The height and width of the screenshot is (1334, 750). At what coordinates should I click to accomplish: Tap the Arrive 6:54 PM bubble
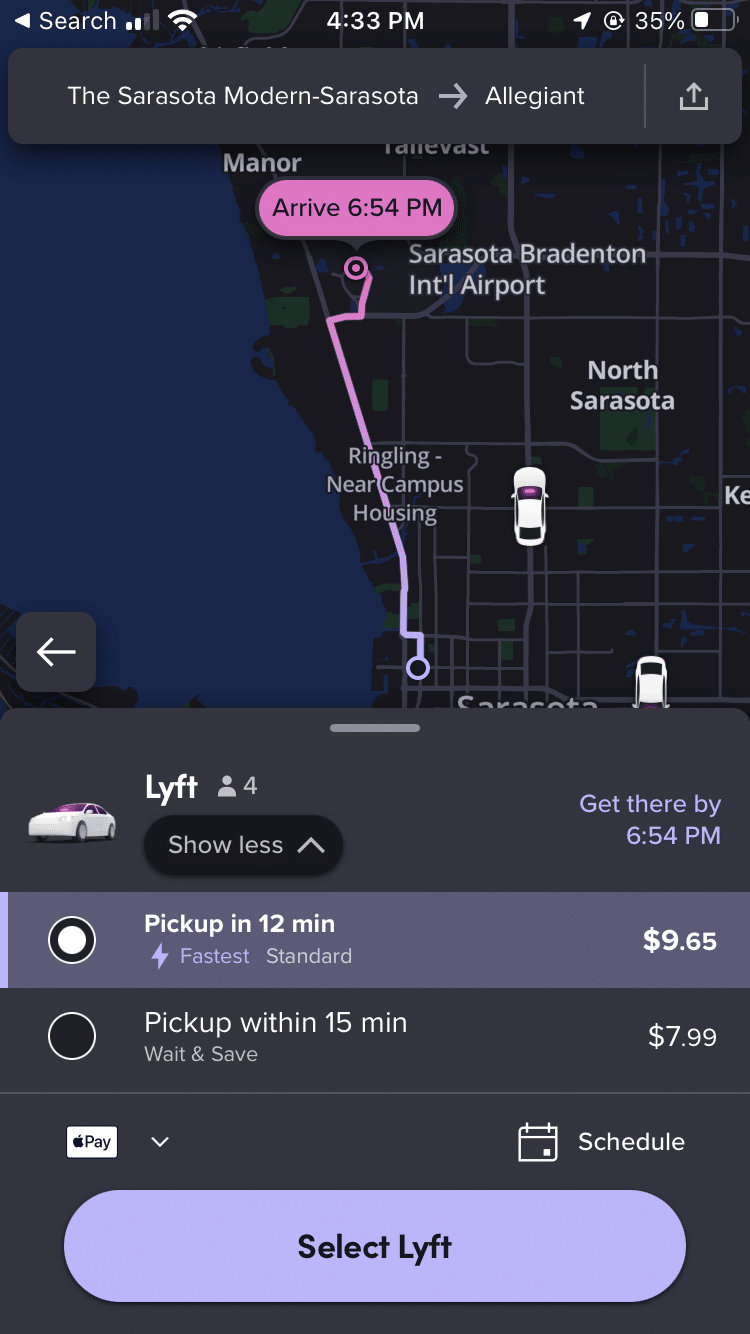point(356,208)
